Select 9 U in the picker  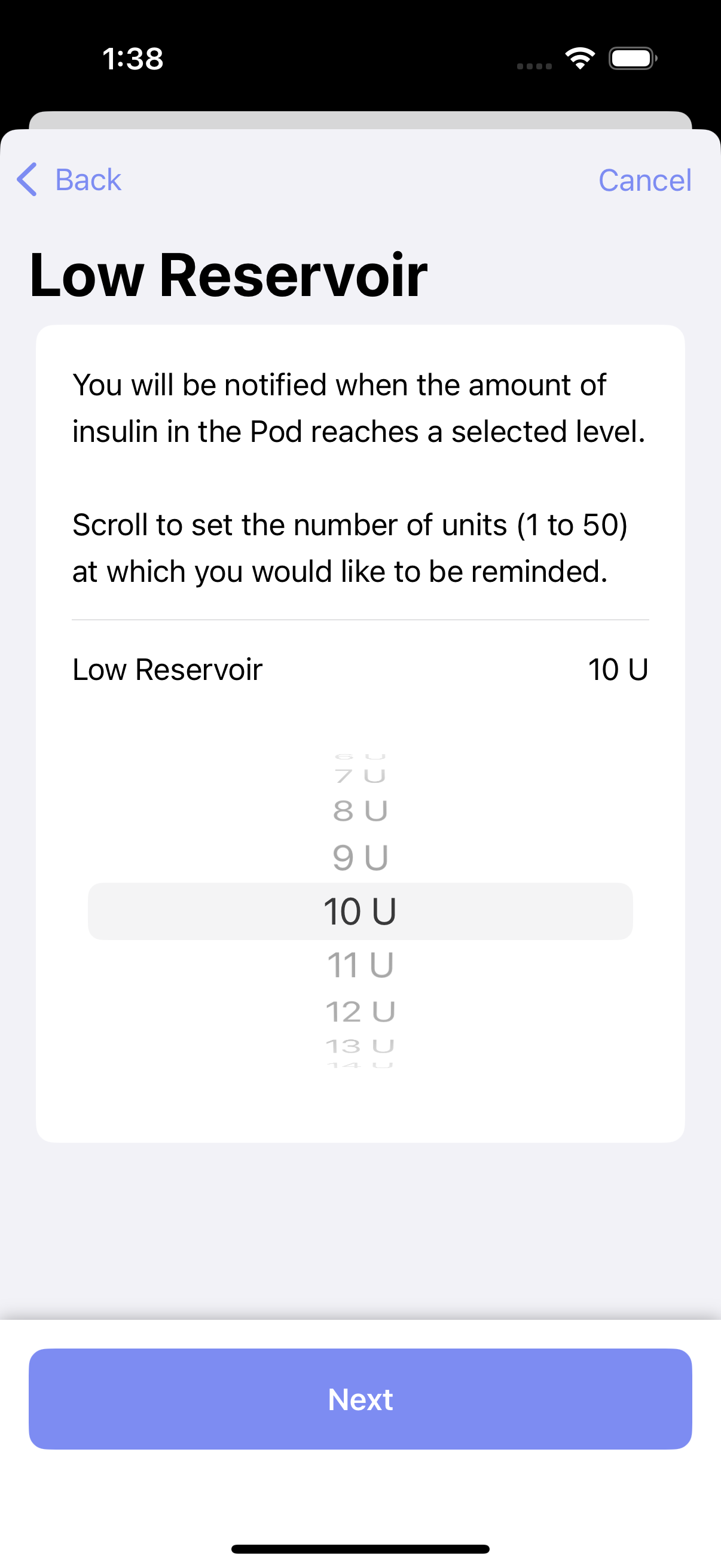[x=360, y=858]
